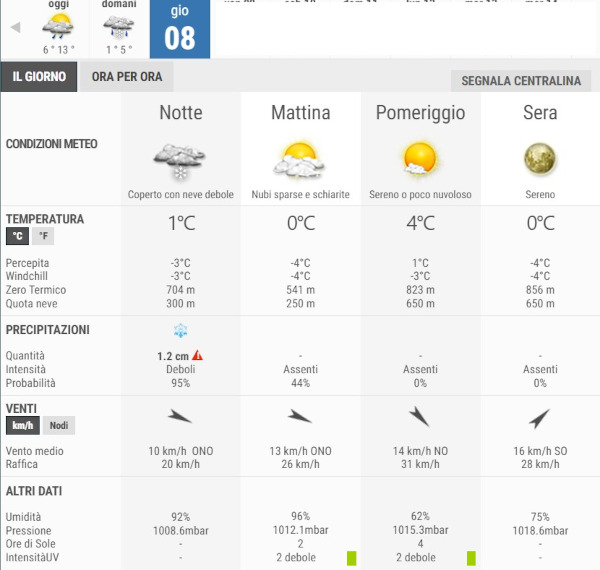Viewport: 600px width, 570px height.
Task: Select today's forecast (oggi)
Action: tap(59, 28)
